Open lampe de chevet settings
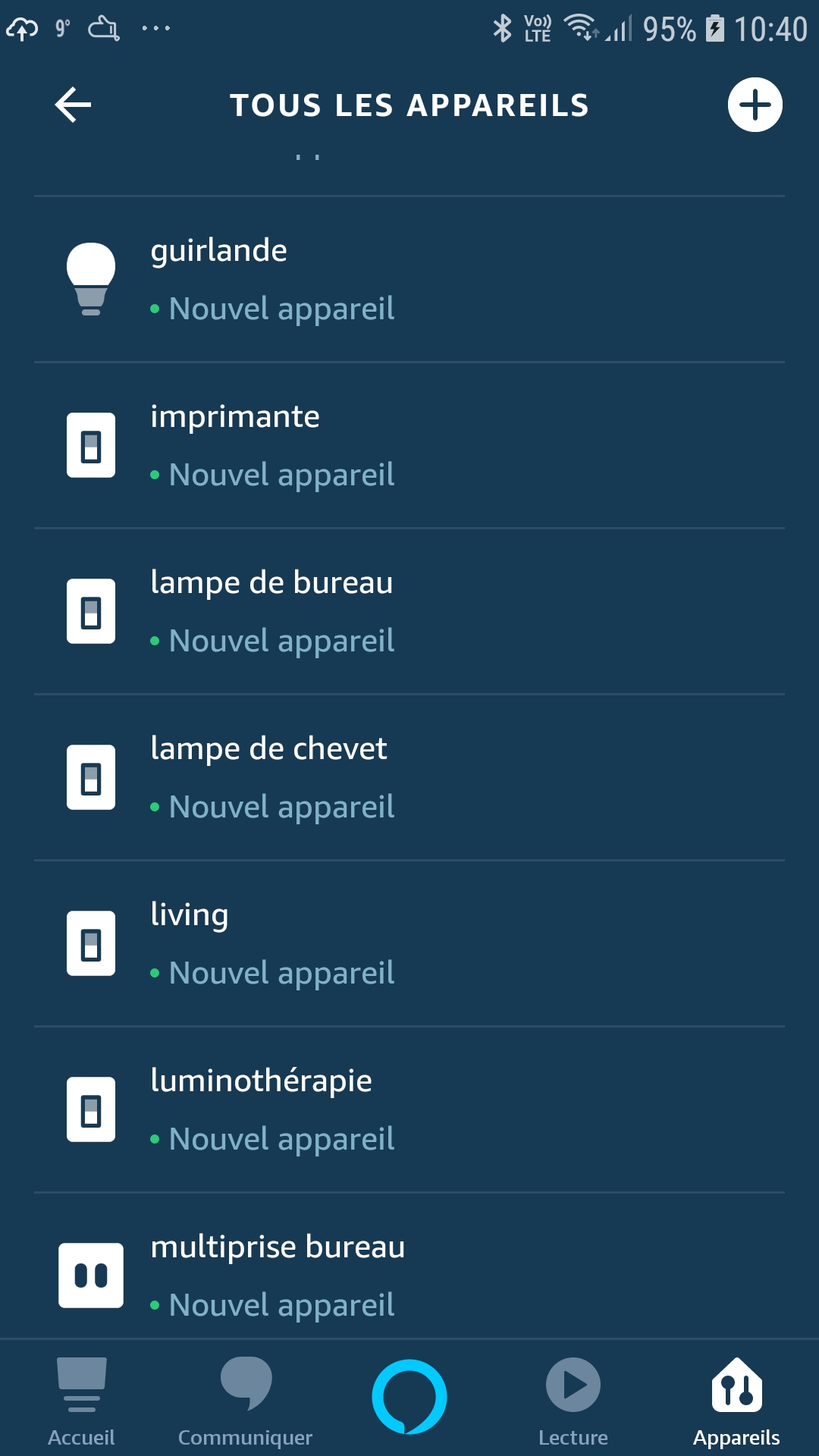This screenshot has width=819, height=1456. (409, 777)
